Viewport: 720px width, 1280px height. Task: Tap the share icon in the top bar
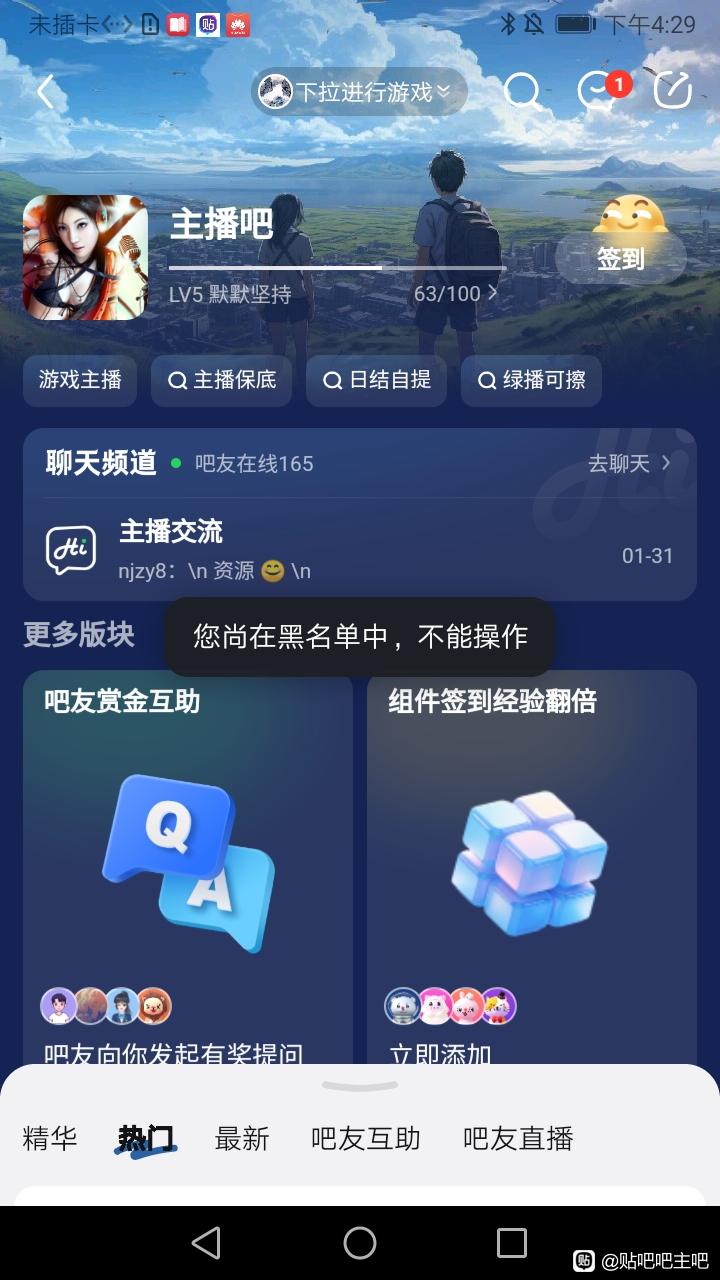[x=672, y=92]
